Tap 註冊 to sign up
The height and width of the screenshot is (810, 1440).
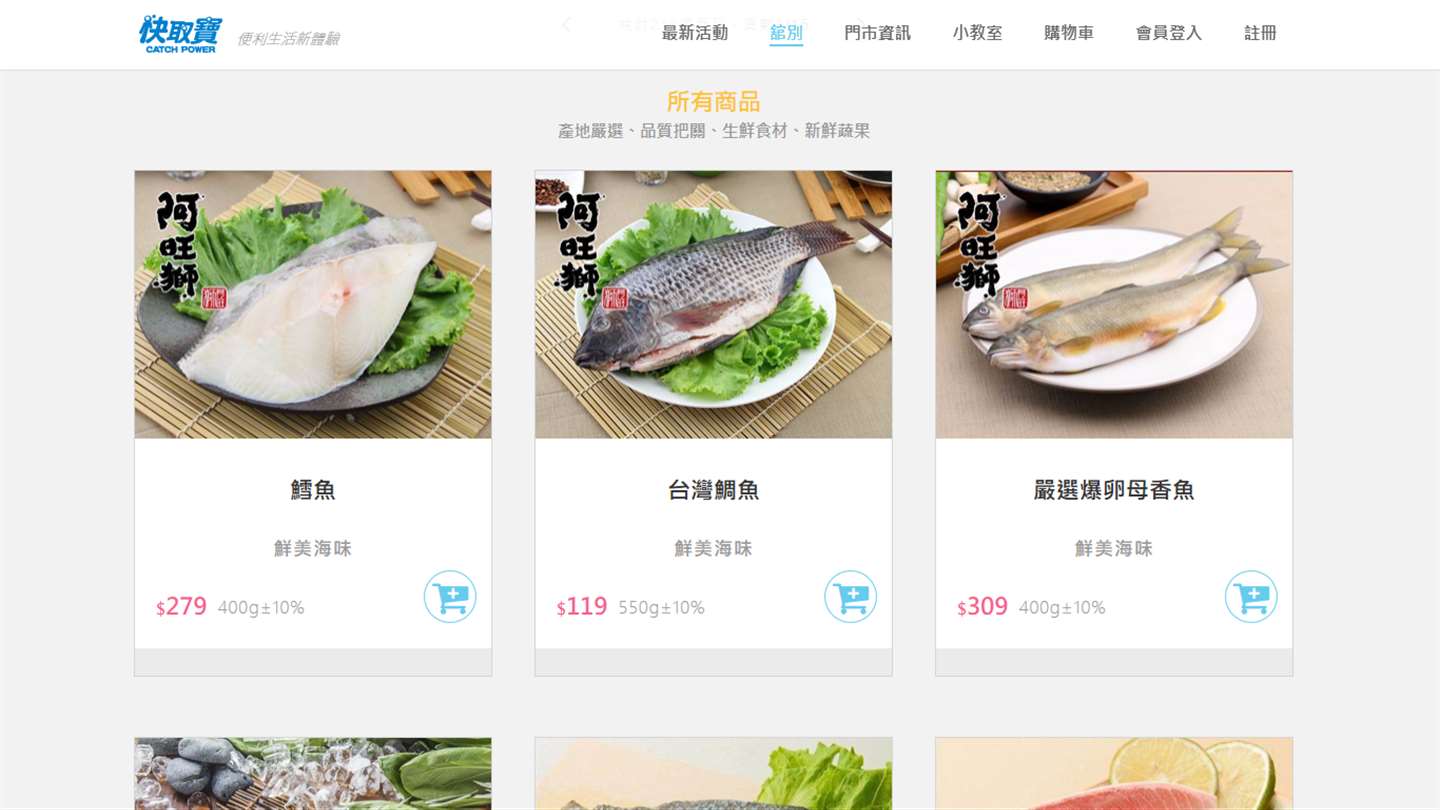1260,33
